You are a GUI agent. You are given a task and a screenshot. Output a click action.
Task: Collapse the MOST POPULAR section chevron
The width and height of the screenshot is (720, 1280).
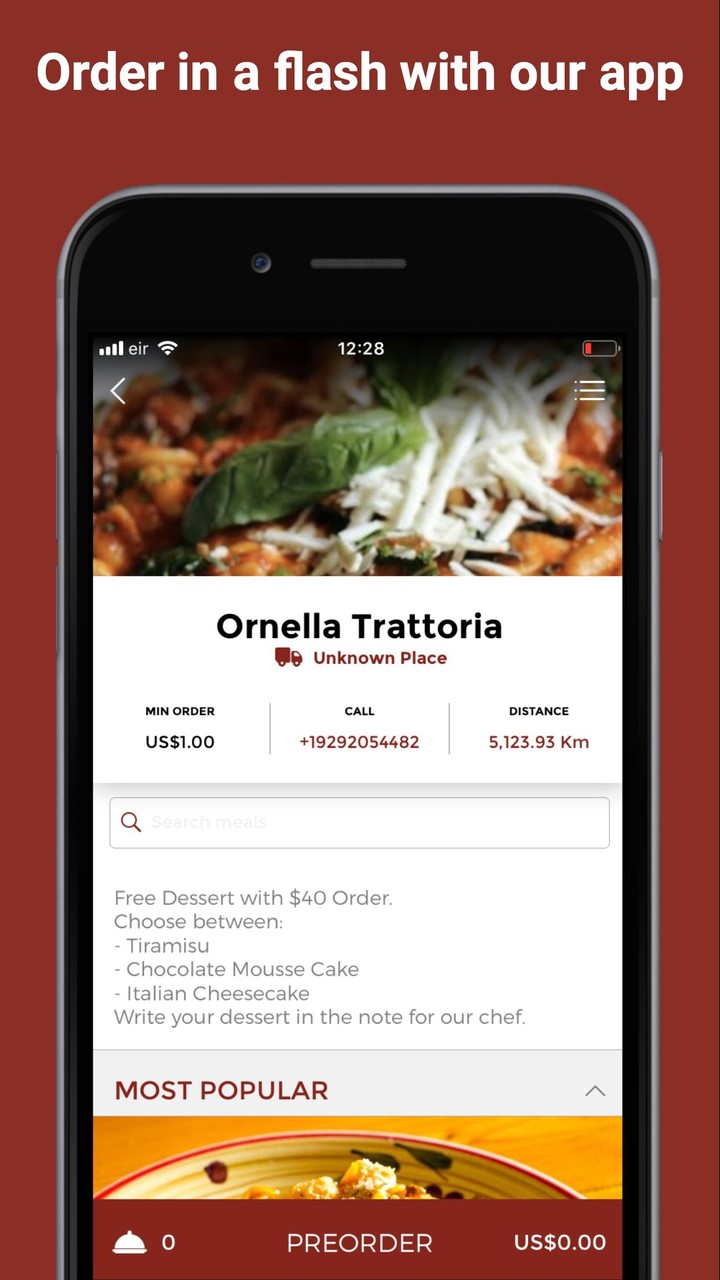click(595, 1091)
